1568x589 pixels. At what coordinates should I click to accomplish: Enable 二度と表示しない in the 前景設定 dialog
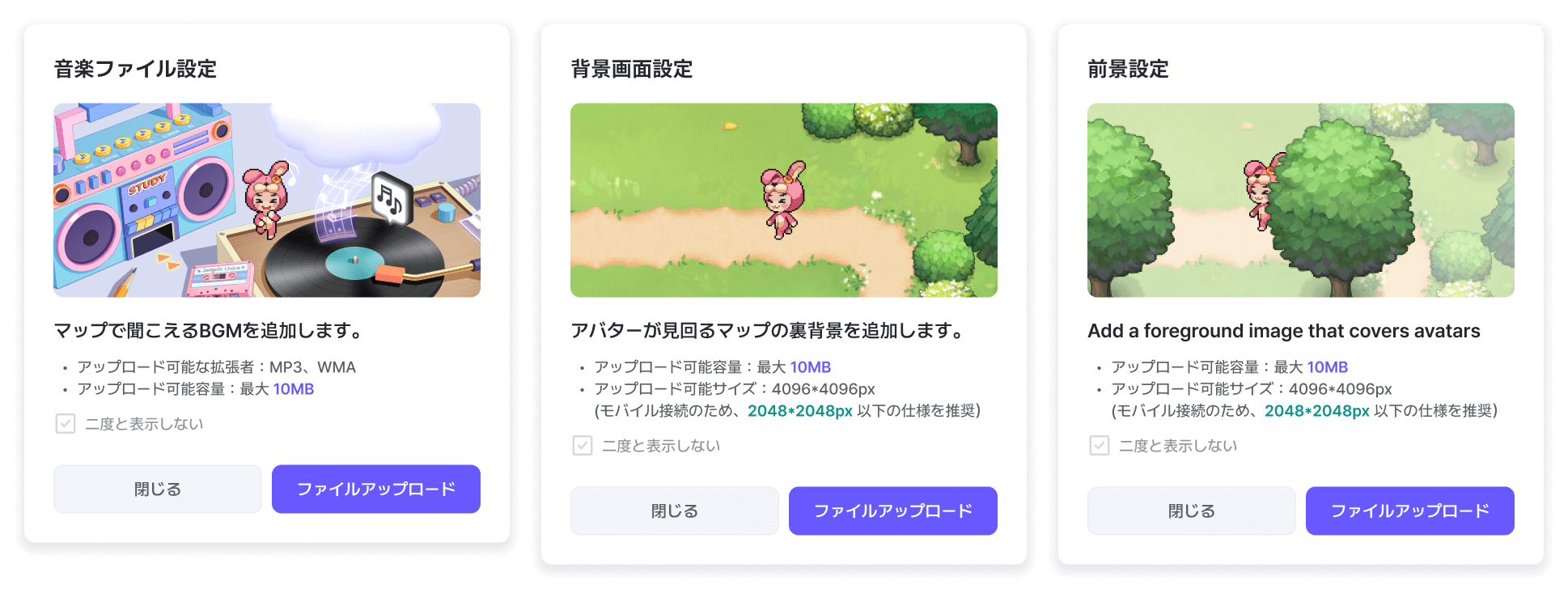coord(1100,445)
